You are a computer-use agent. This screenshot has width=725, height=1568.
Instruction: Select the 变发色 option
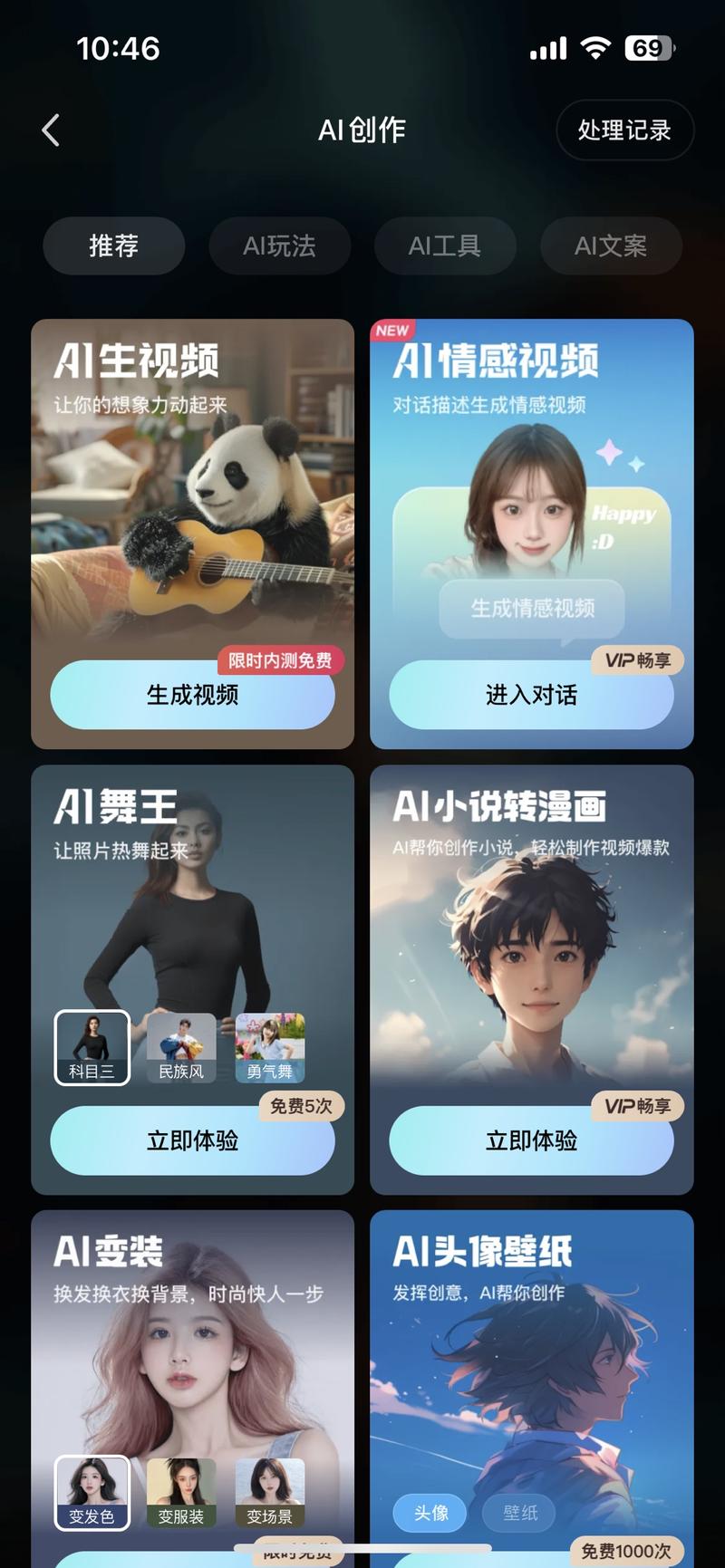92,1493
